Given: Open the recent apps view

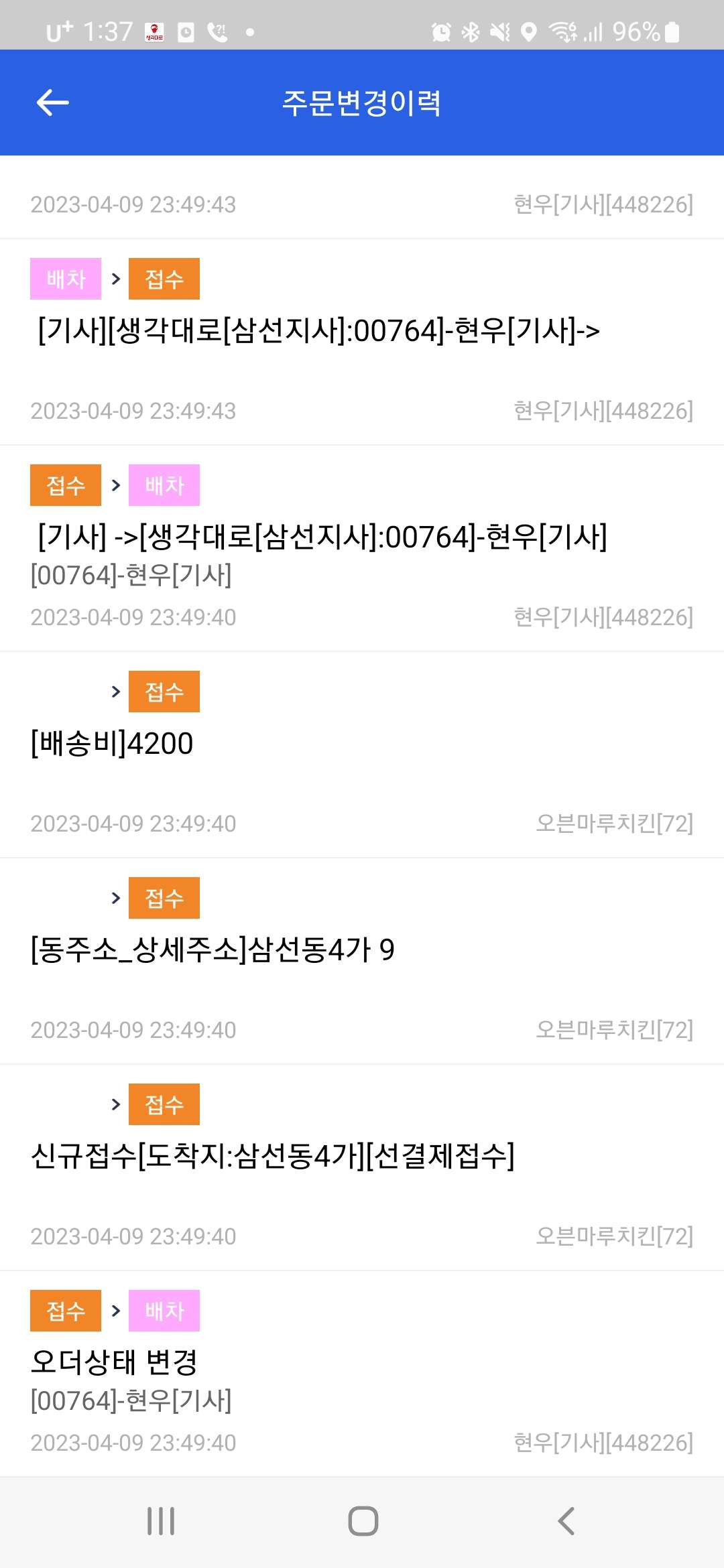Looking at the screenshot, I should click(x=161, y=1520).
